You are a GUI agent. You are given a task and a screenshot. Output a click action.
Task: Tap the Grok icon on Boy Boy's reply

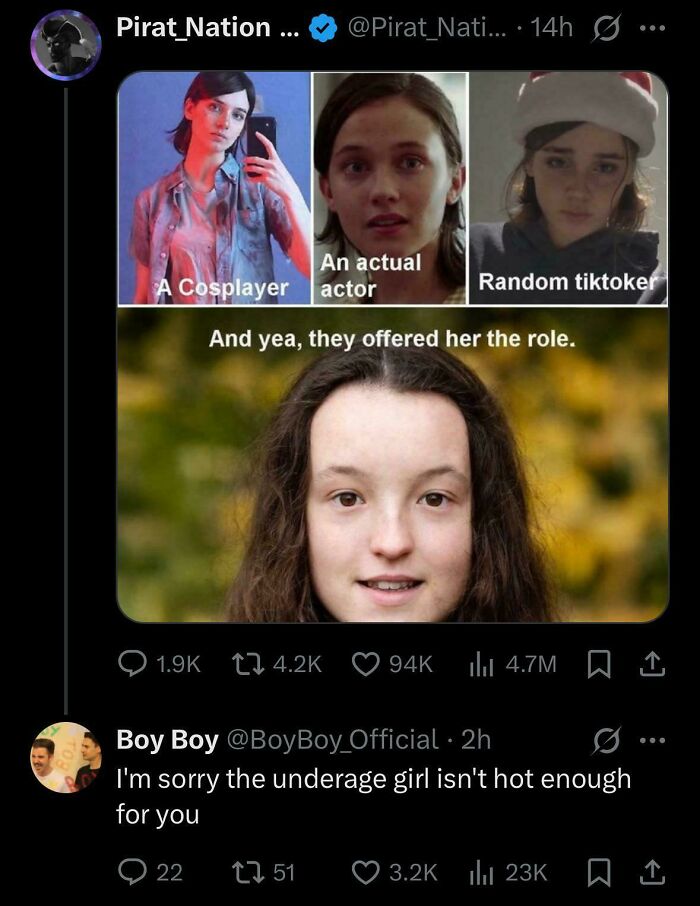click(605, 741)
